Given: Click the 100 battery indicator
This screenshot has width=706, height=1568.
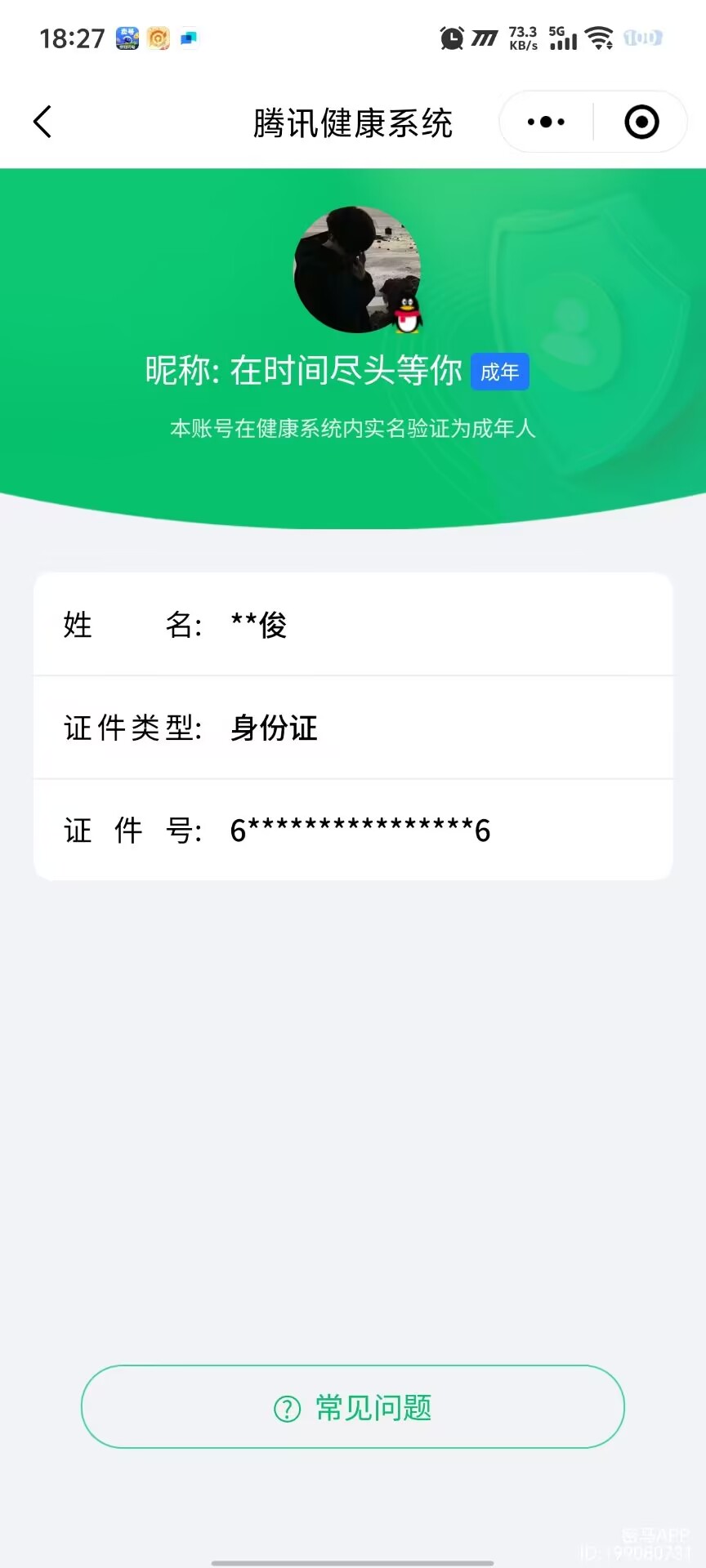Looking at the screenshot, I should tap(644, 38).
